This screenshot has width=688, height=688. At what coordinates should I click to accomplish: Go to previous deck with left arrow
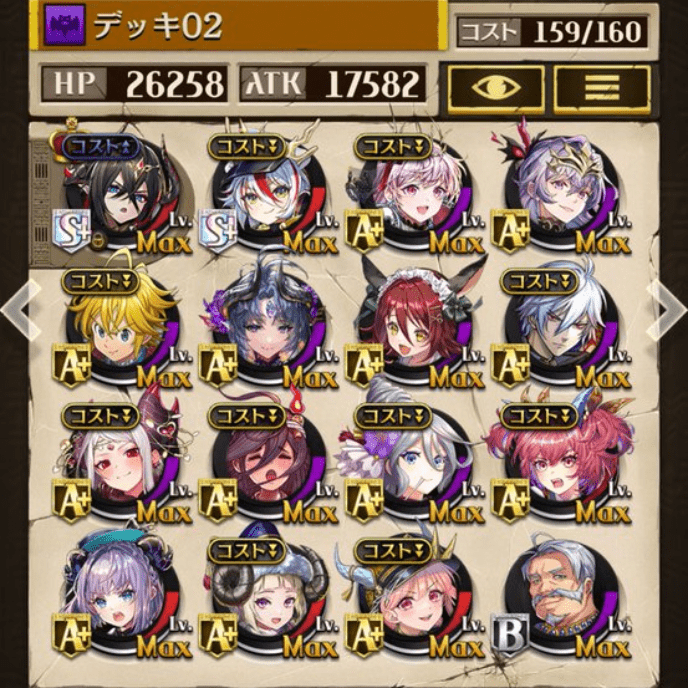click(18, 312)
